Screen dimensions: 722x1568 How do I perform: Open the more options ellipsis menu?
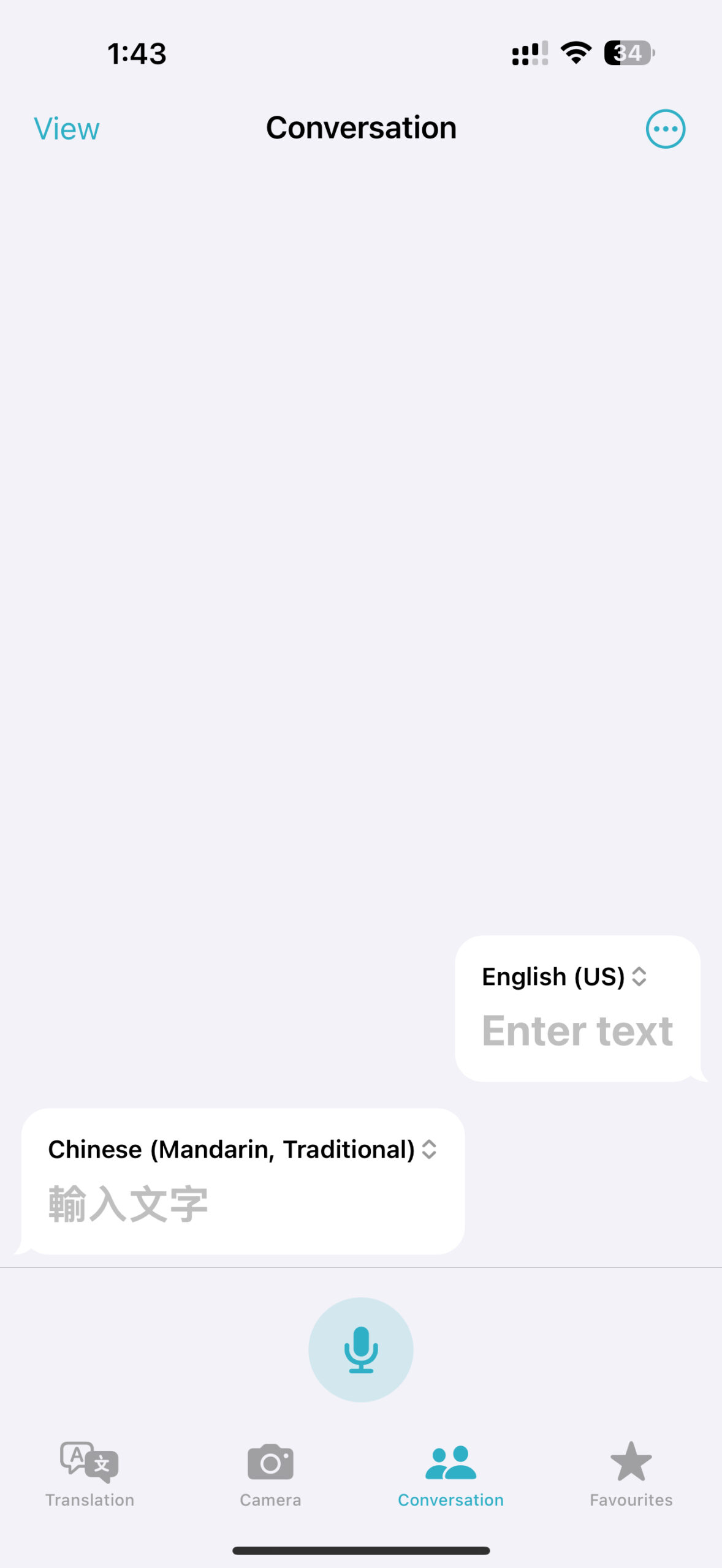click(x=665, y=129)
